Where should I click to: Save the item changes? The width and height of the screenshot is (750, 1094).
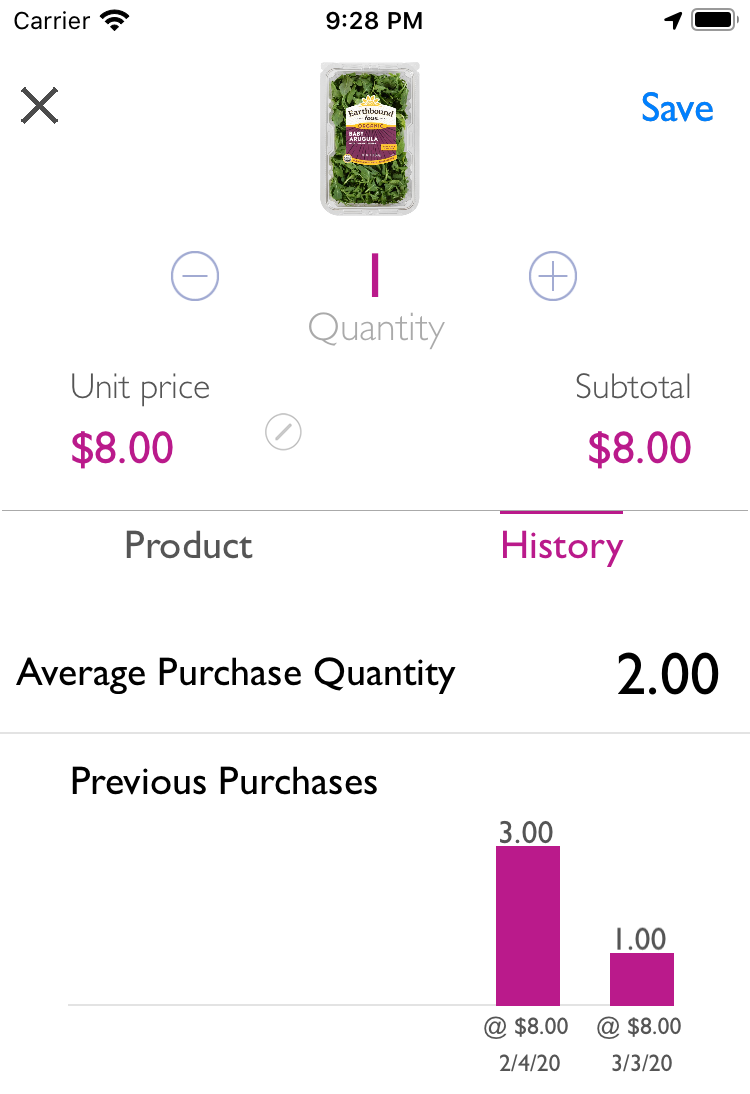677,109
